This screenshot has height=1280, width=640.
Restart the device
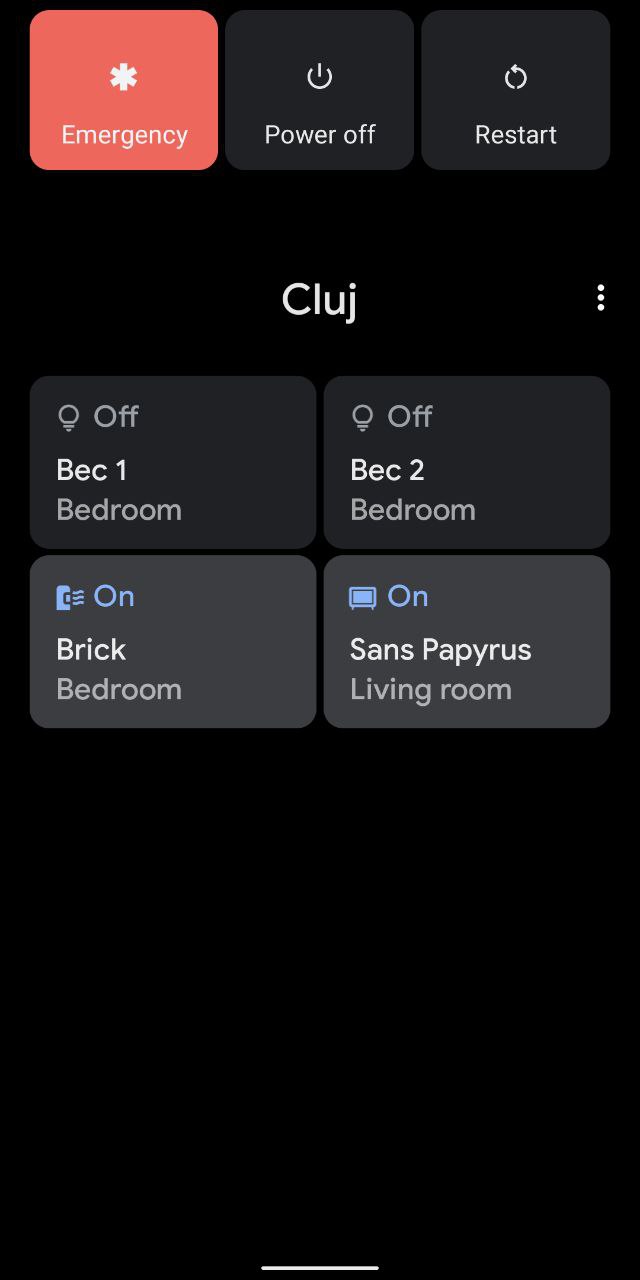(516, 90)
